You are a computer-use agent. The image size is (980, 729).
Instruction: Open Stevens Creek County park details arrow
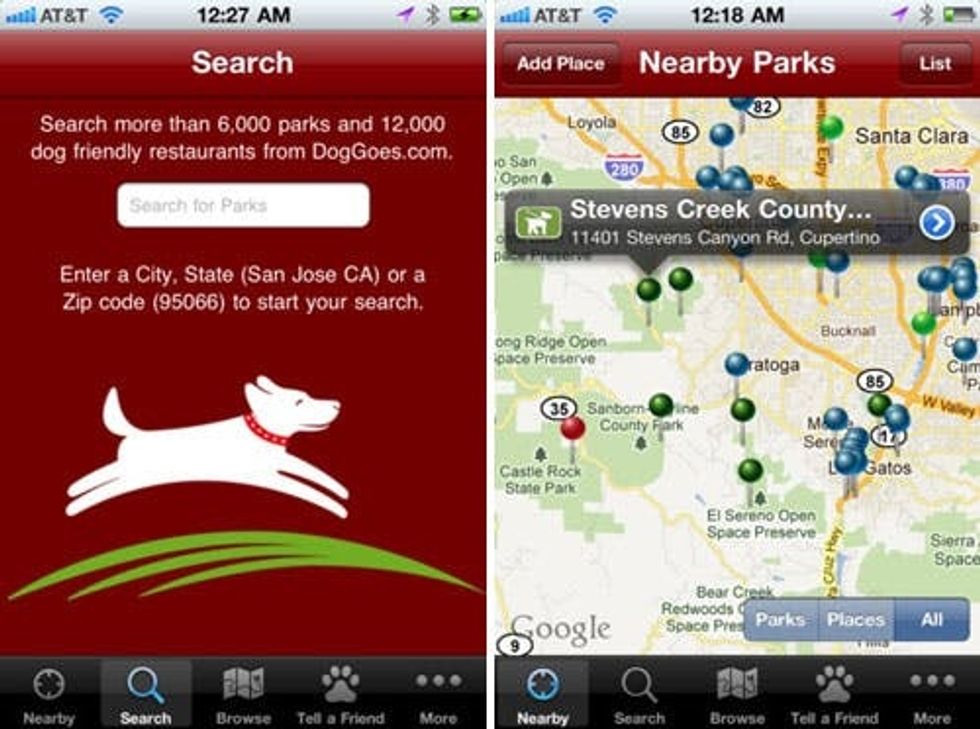(x=936, y=223)
